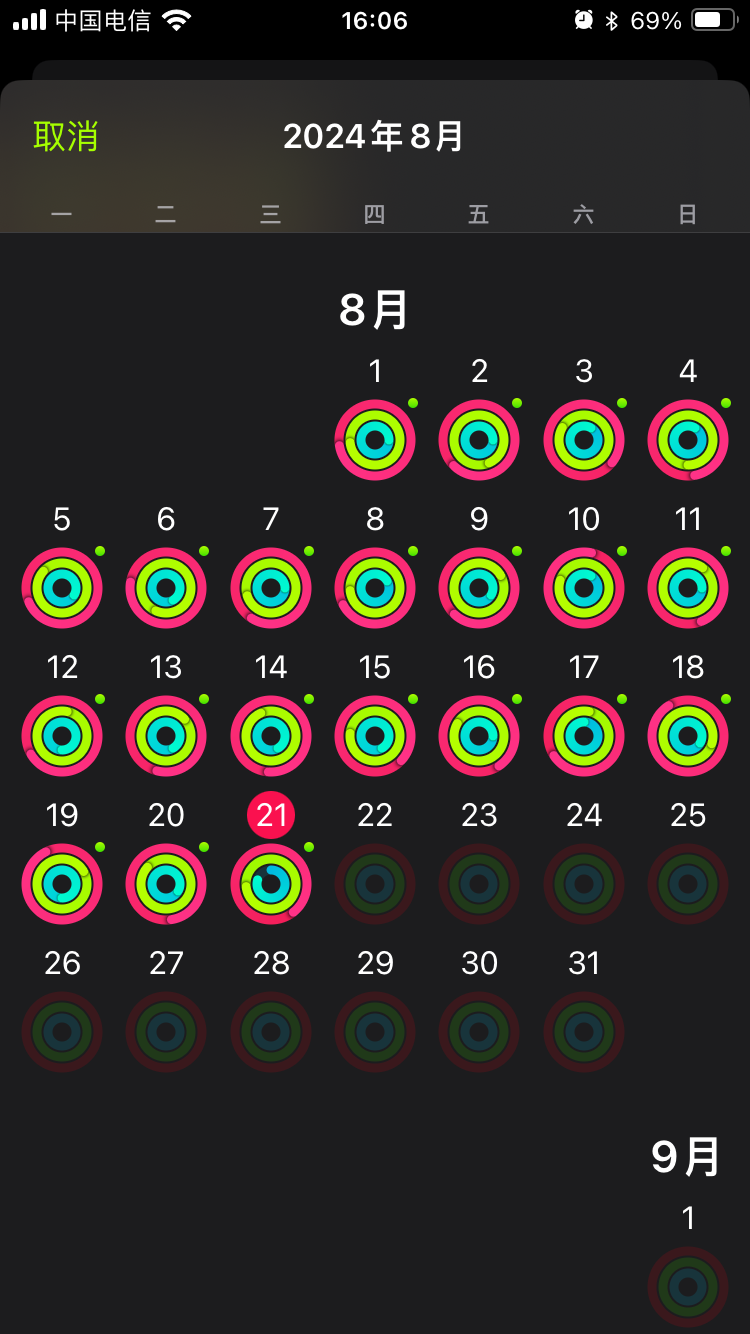View August 13 activity rings
750x1334 pixels.
click(166, 735)
